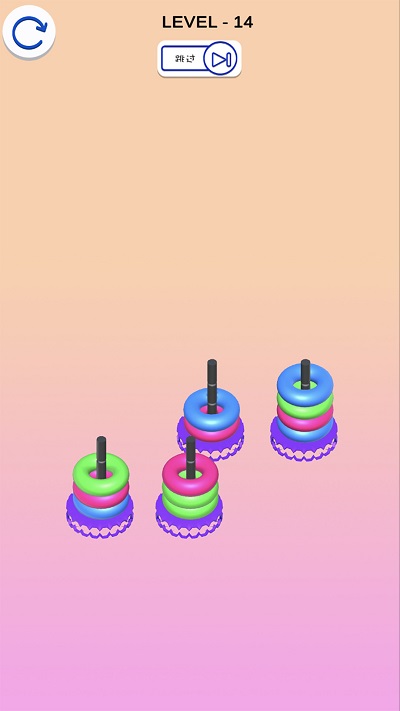This screenshot has height=711, width=400.
Task: Restart the level with the circular arrow
Action: point(29,32)
